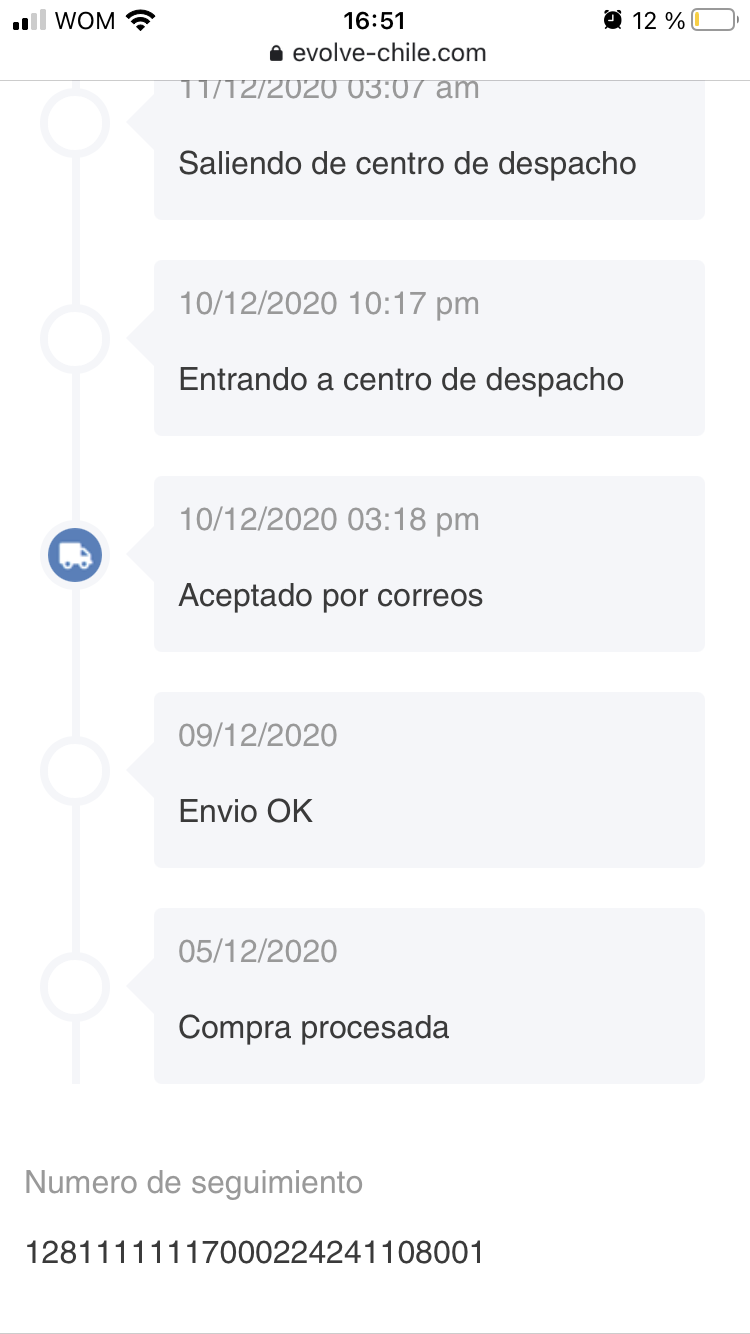
Task: Select the tracking number text
Action: [254, 1251]
